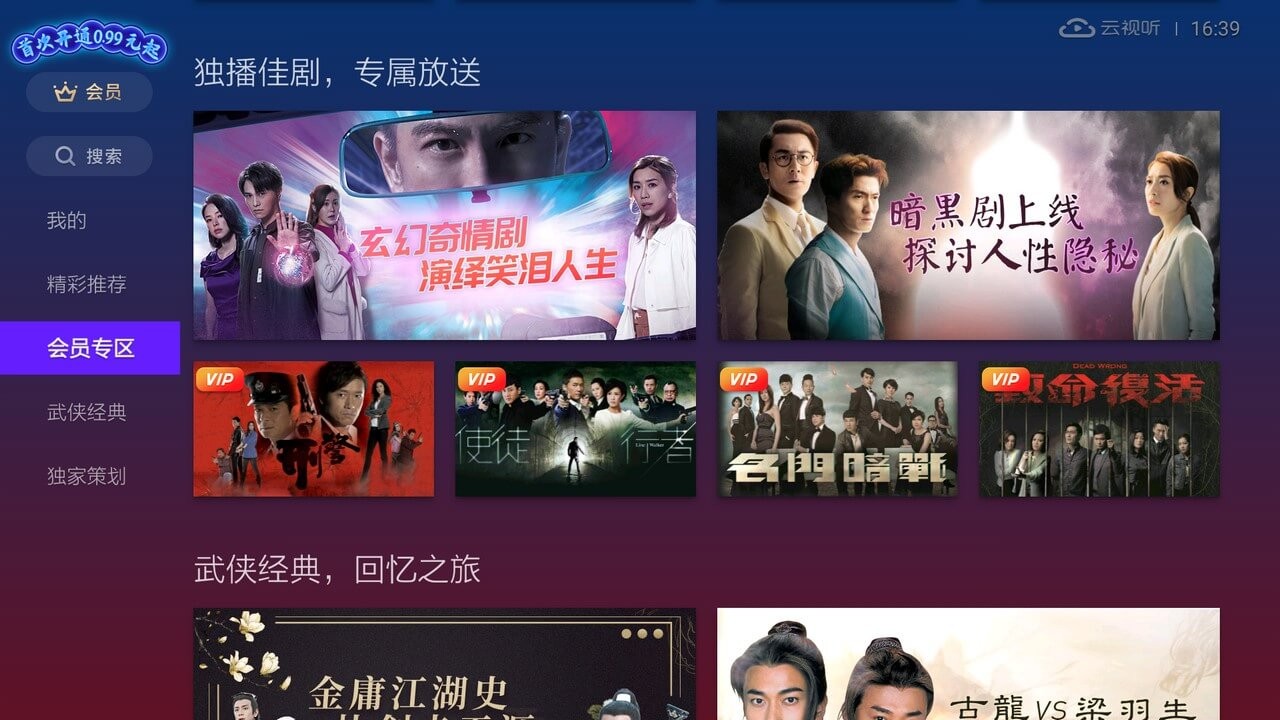Open the 会员 membership button
The image size is (1280, 720).
pyautogui.click(x=89, y=92)
